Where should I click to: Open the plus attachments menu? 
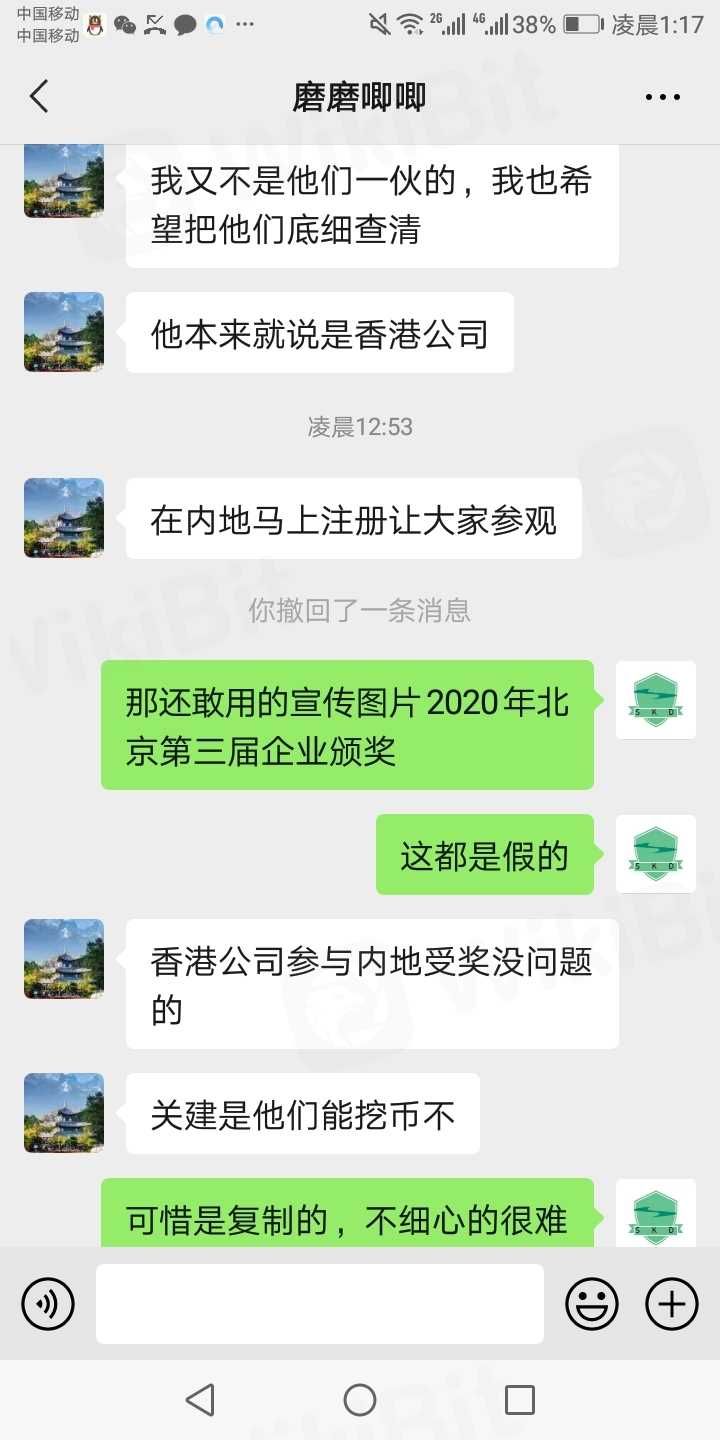coord(672,1304)
